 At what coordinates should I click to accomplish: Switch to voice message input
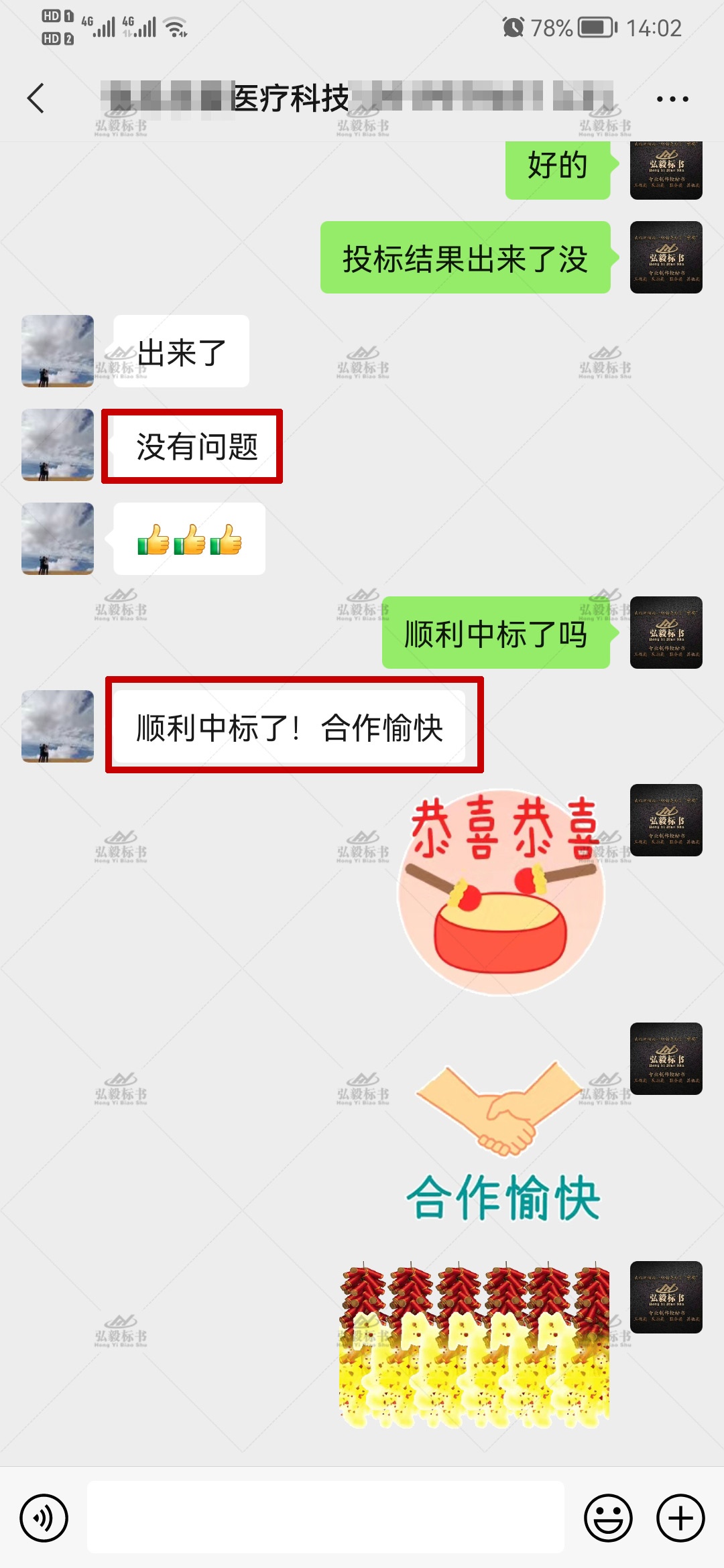[44, 1518]
